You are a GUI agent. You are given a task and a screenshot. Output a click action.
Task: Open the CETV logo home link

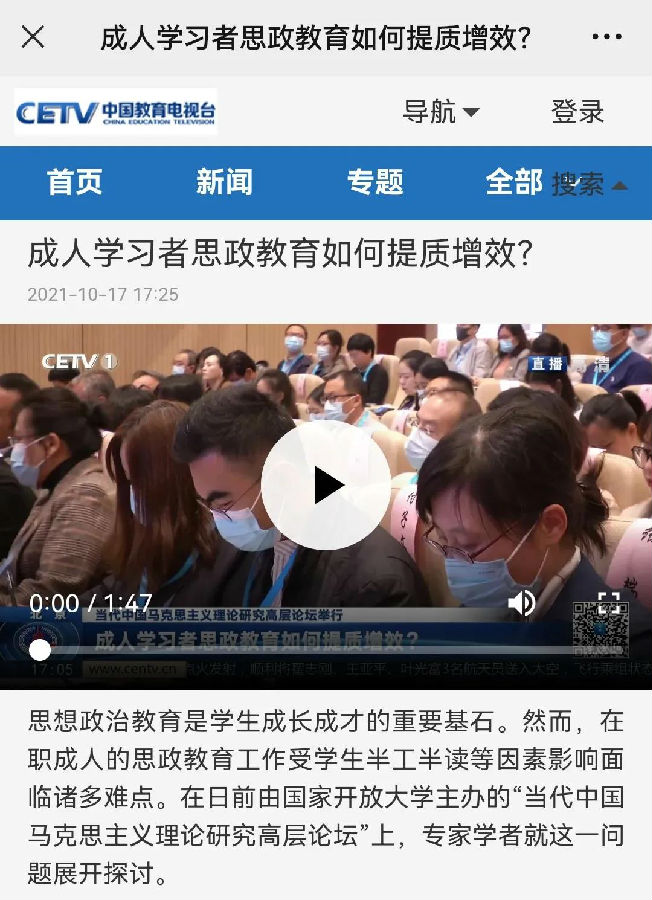115,112
